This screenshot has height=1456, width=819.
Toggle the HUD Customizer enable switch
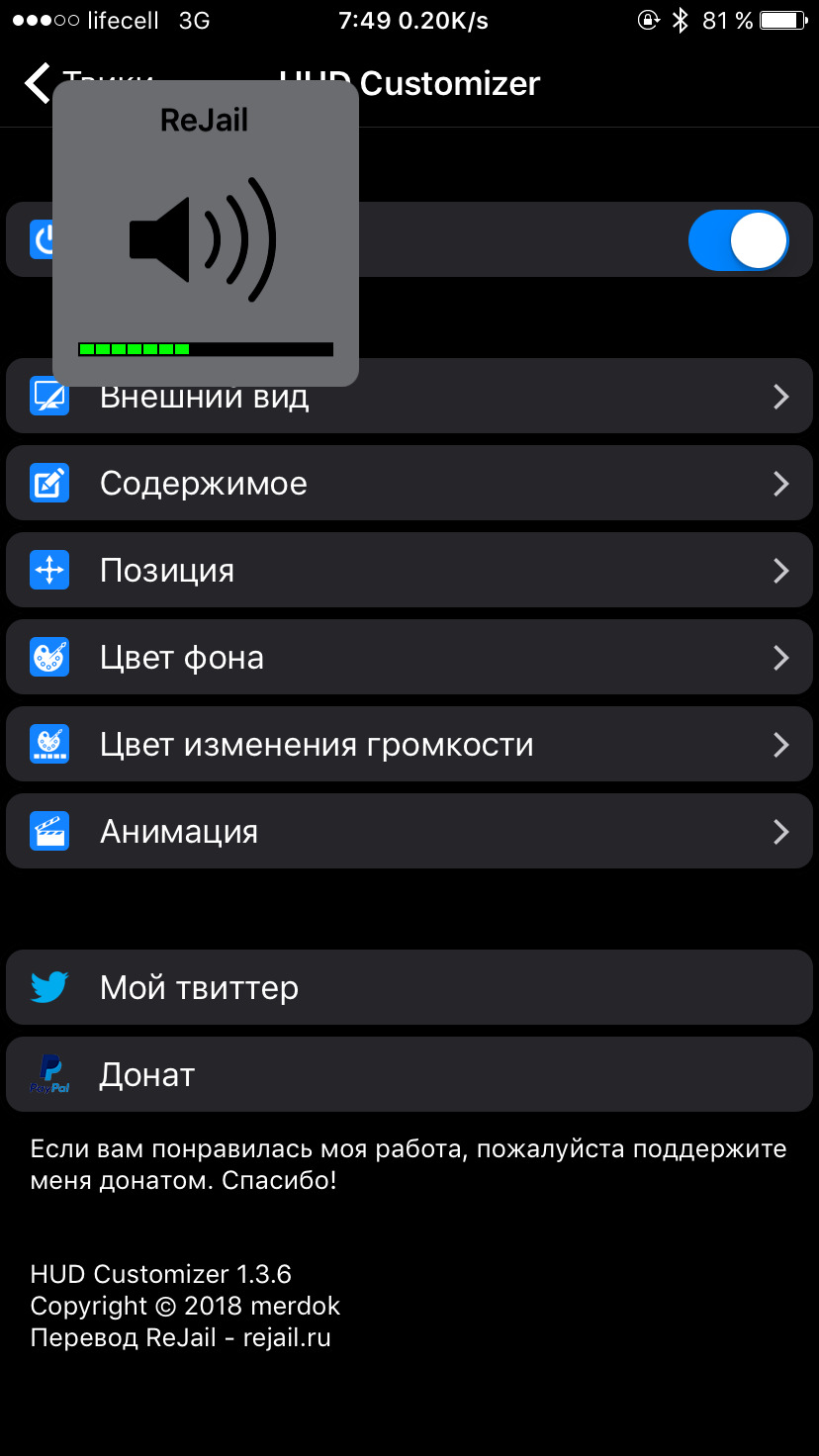click(738, 240)
